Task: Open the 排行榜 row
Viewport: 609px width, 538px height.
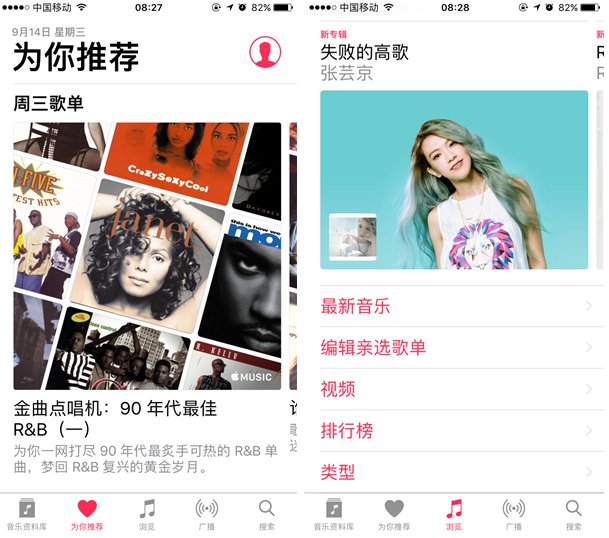Action: [x=454, y=431]
